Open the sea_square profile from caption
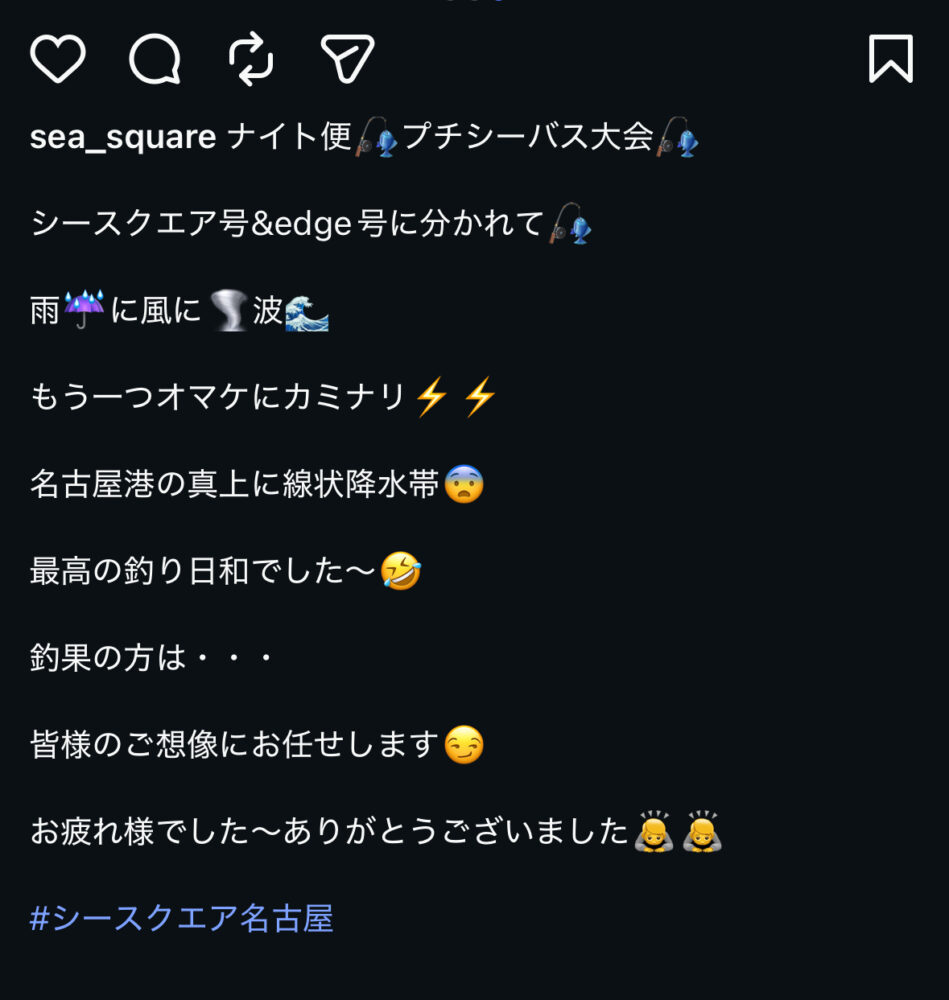Image resolution: width=949 pixels, height=1000 pixels. click(123, 137)
